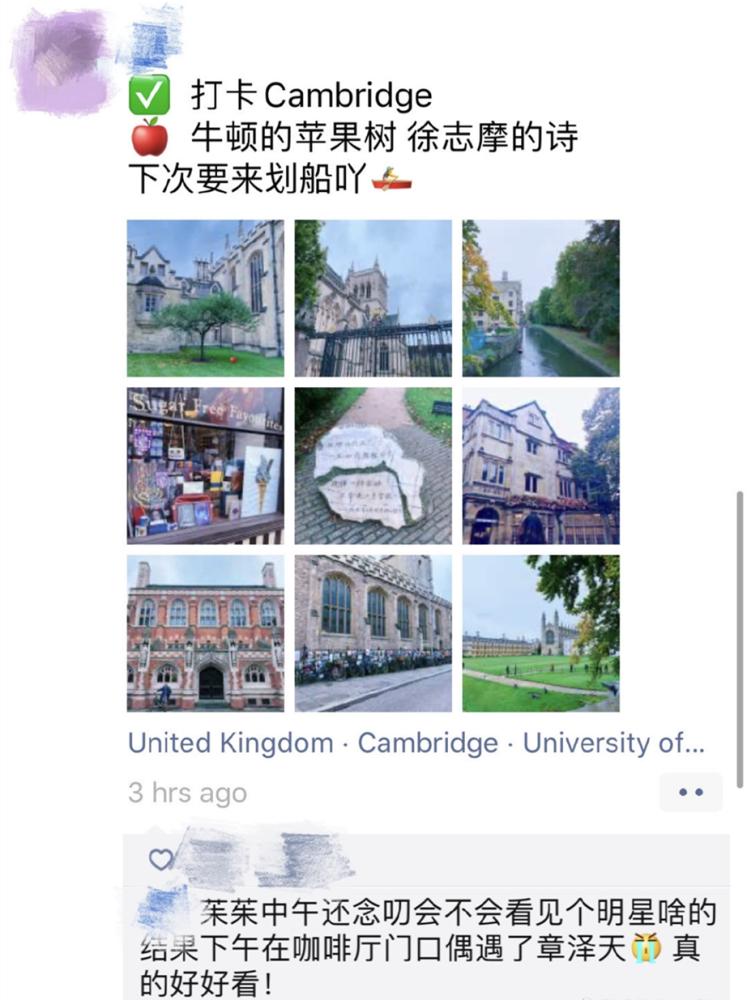Open the apple tree photo
The width and height of the screenshot is (747, 1000).
click(205, 298)
